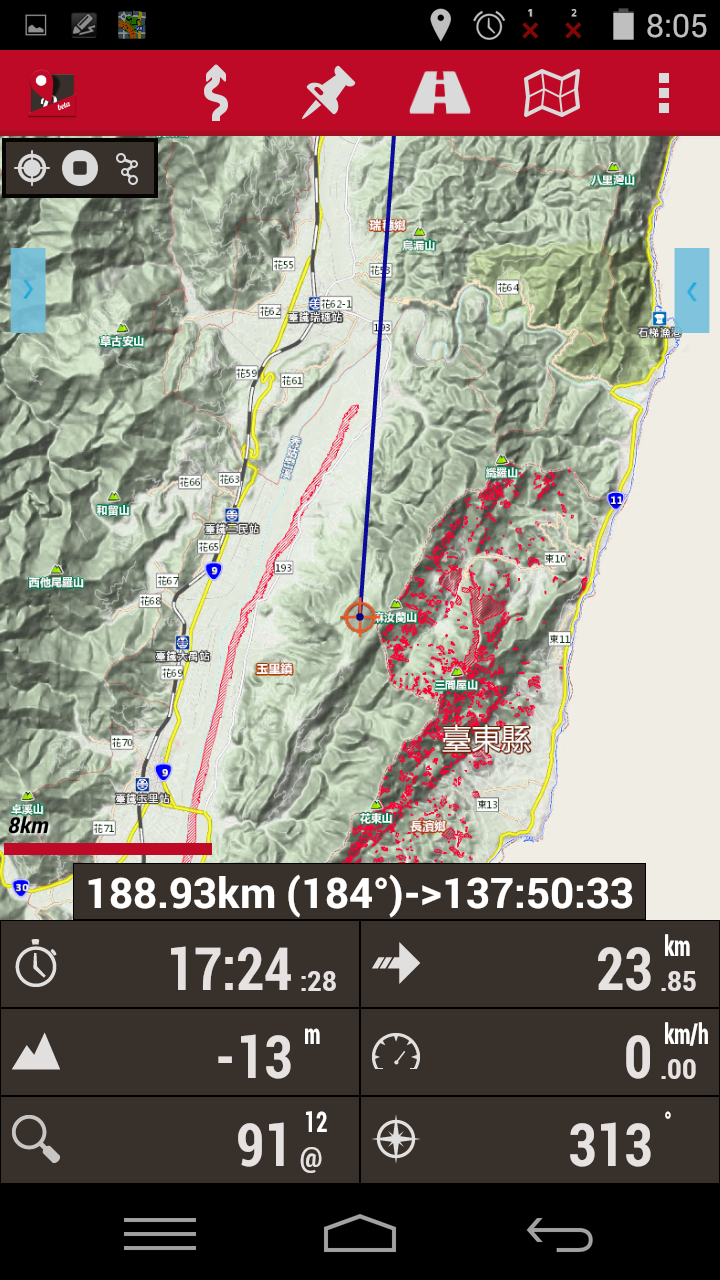Center map on GPS location
This screenshot has height=1280, width=720.
[32, 168]
